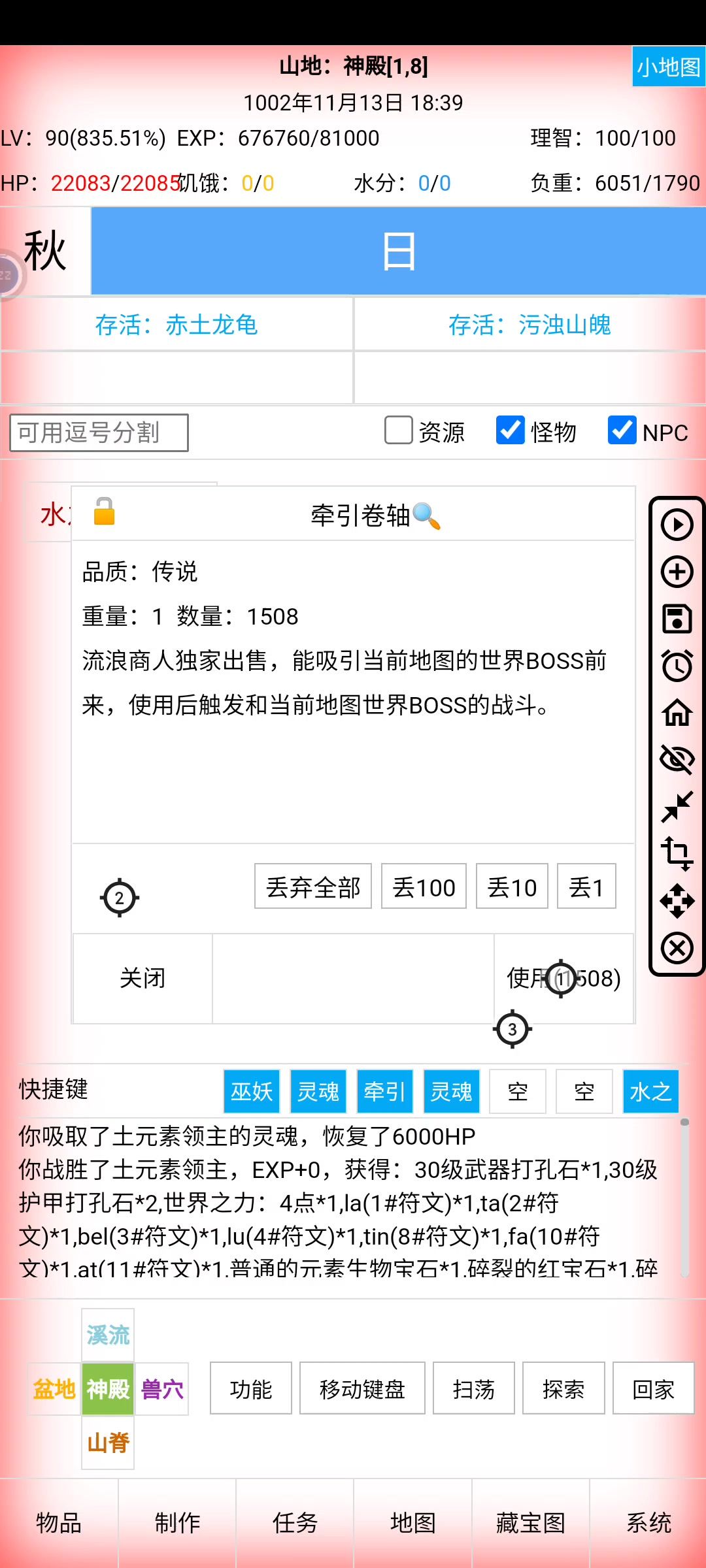Viewport: 706px width, 1568px height.
Task: Discard all with 丢弃全部
Action: click(313, 887)
